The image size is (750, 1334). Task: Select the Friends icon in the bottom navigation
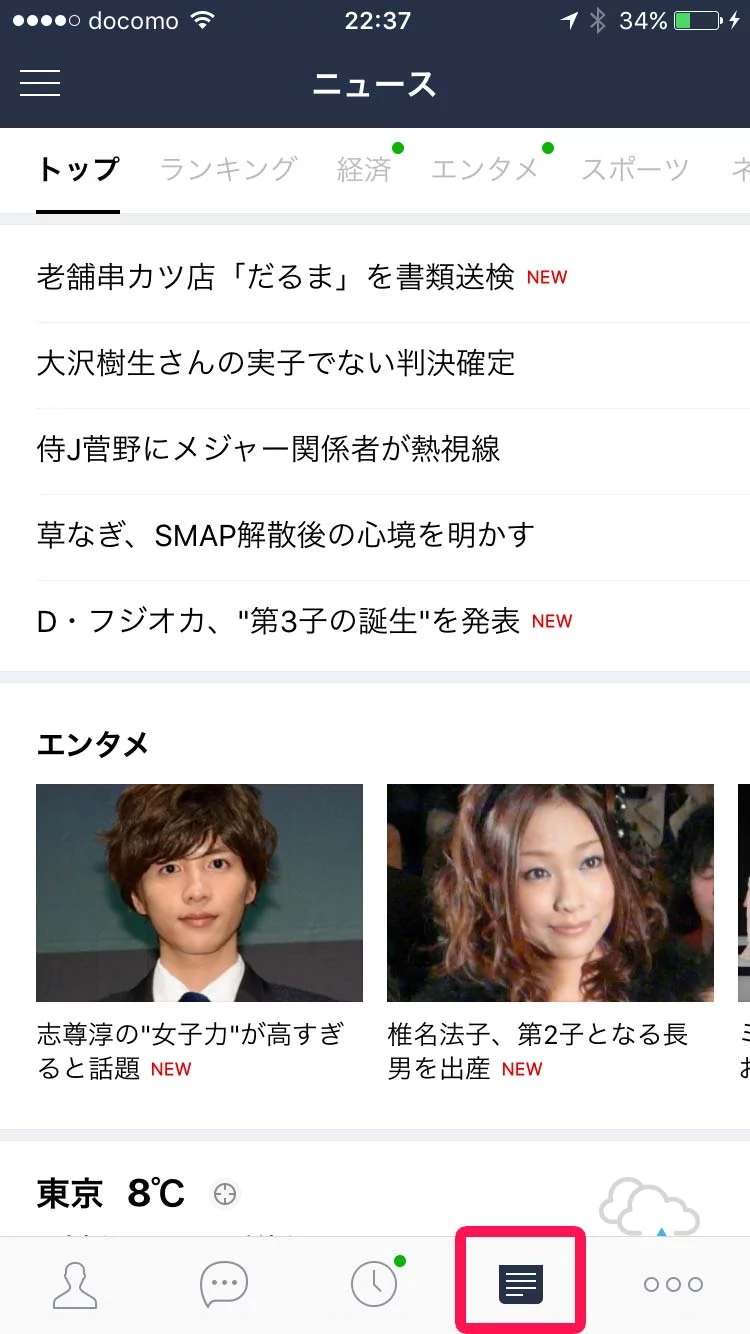pos(75,1285)
